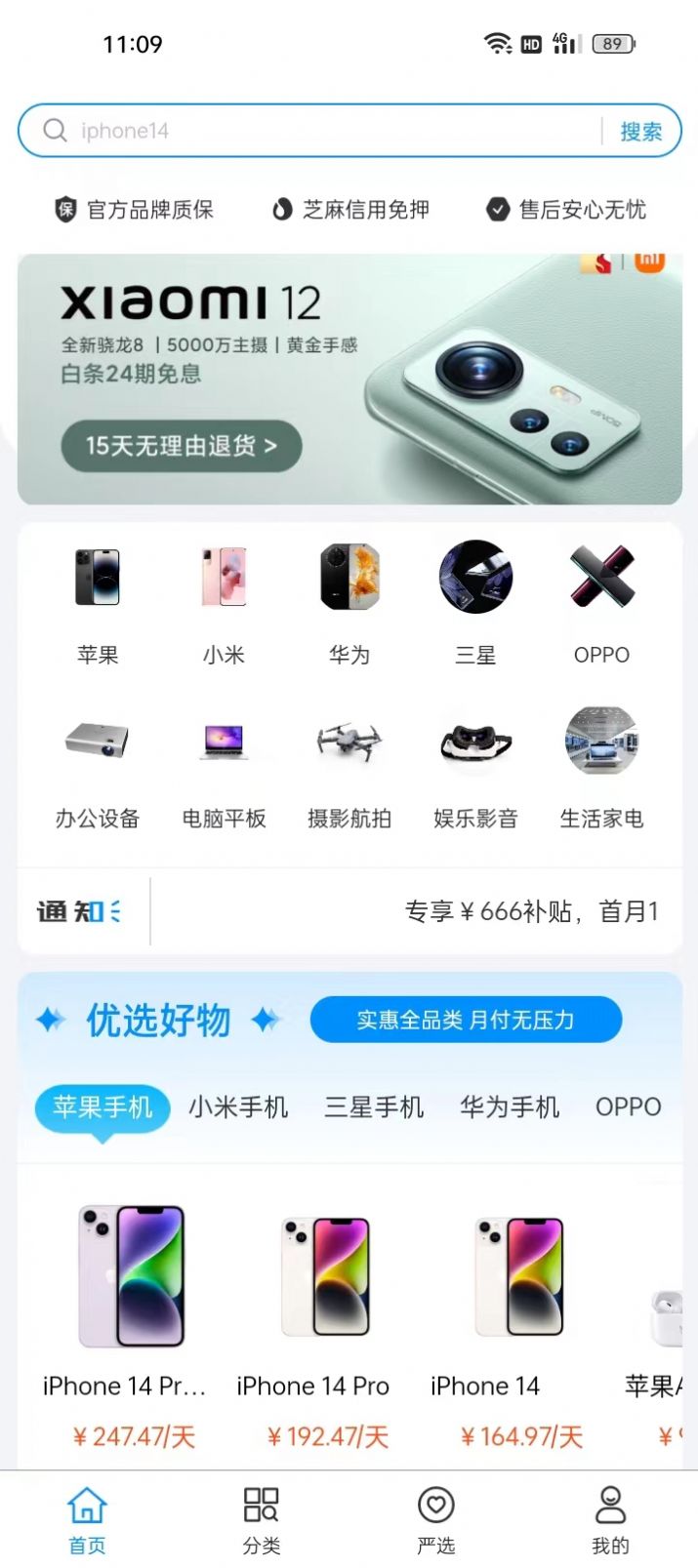
Task: Select the 华为手机 tab
Action: (510, 1106)
